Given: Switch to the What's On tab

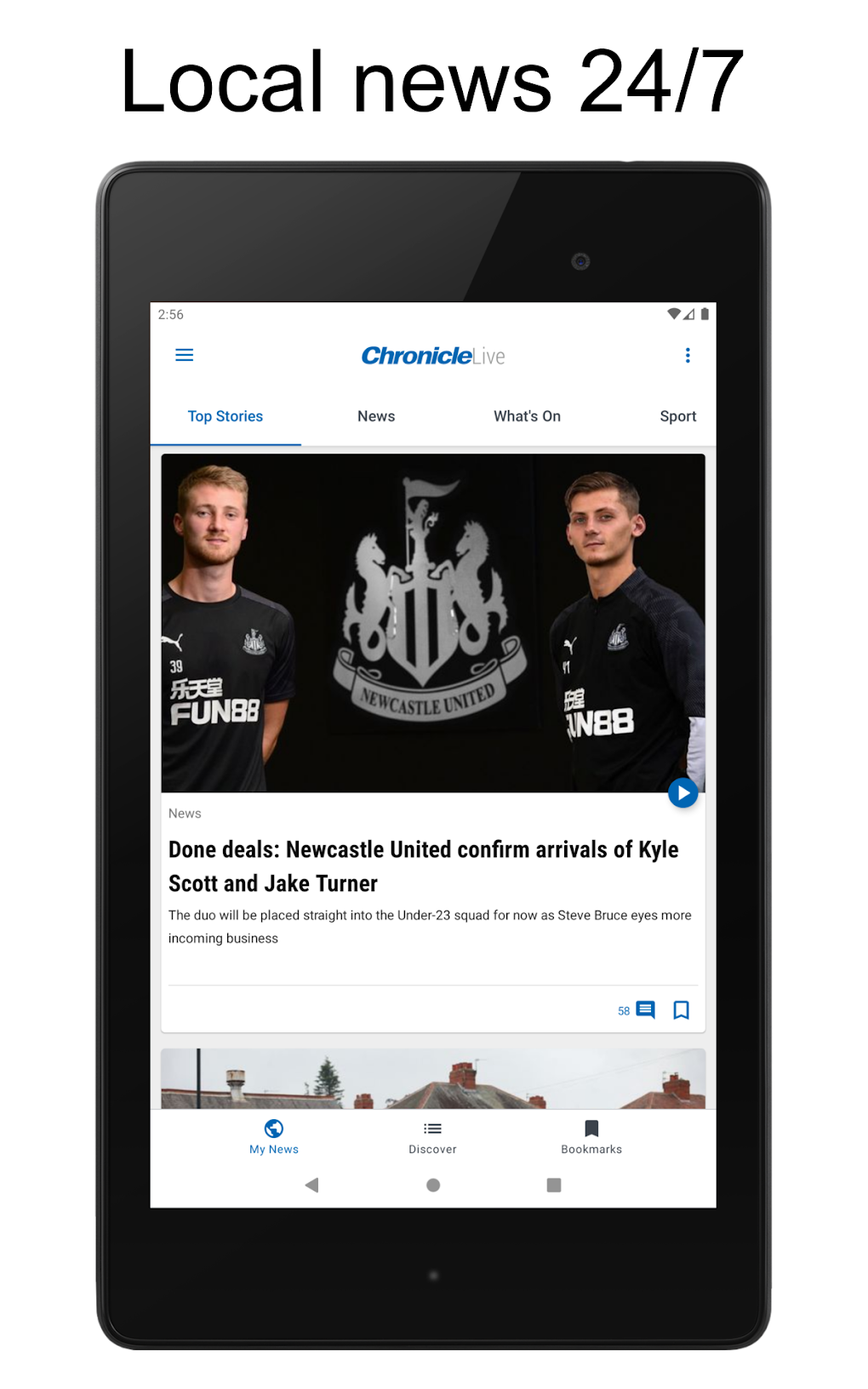Looking at the screenshot, I should click(528, 416).
